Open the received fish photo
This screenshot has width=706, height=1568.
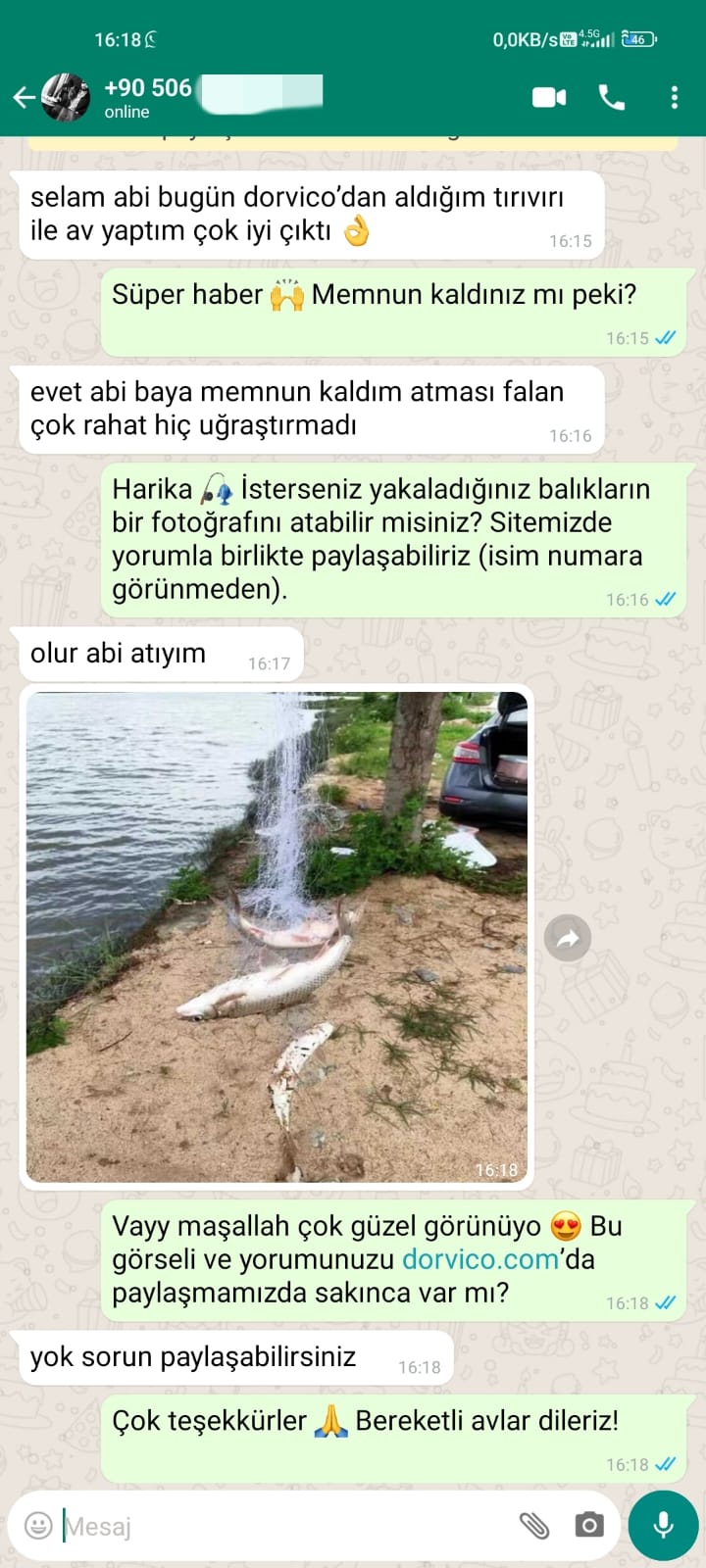coord(277,937)
